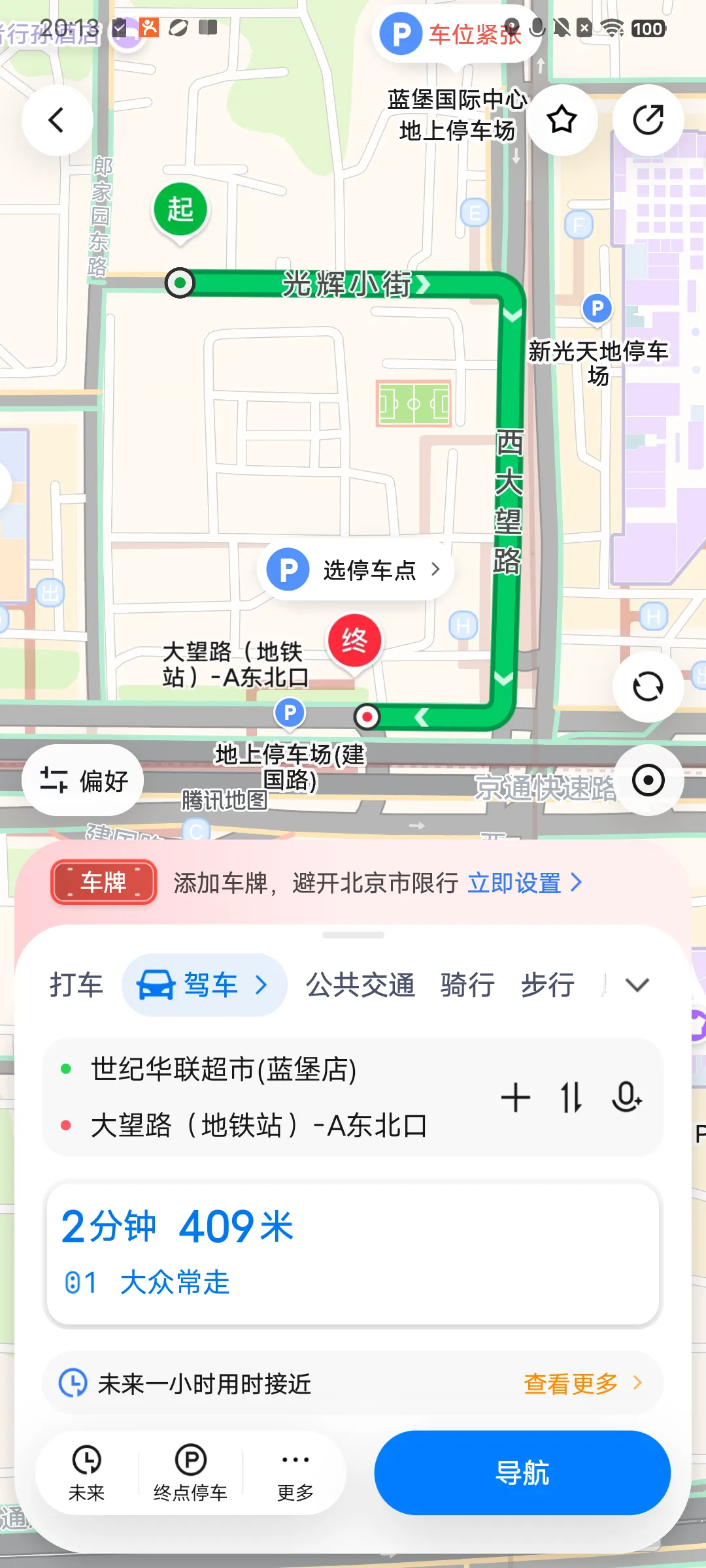Edit the starting point 世纪华联超市(蓝堡店)
Screen dimensions: 706x1568
pos(224,1070)
